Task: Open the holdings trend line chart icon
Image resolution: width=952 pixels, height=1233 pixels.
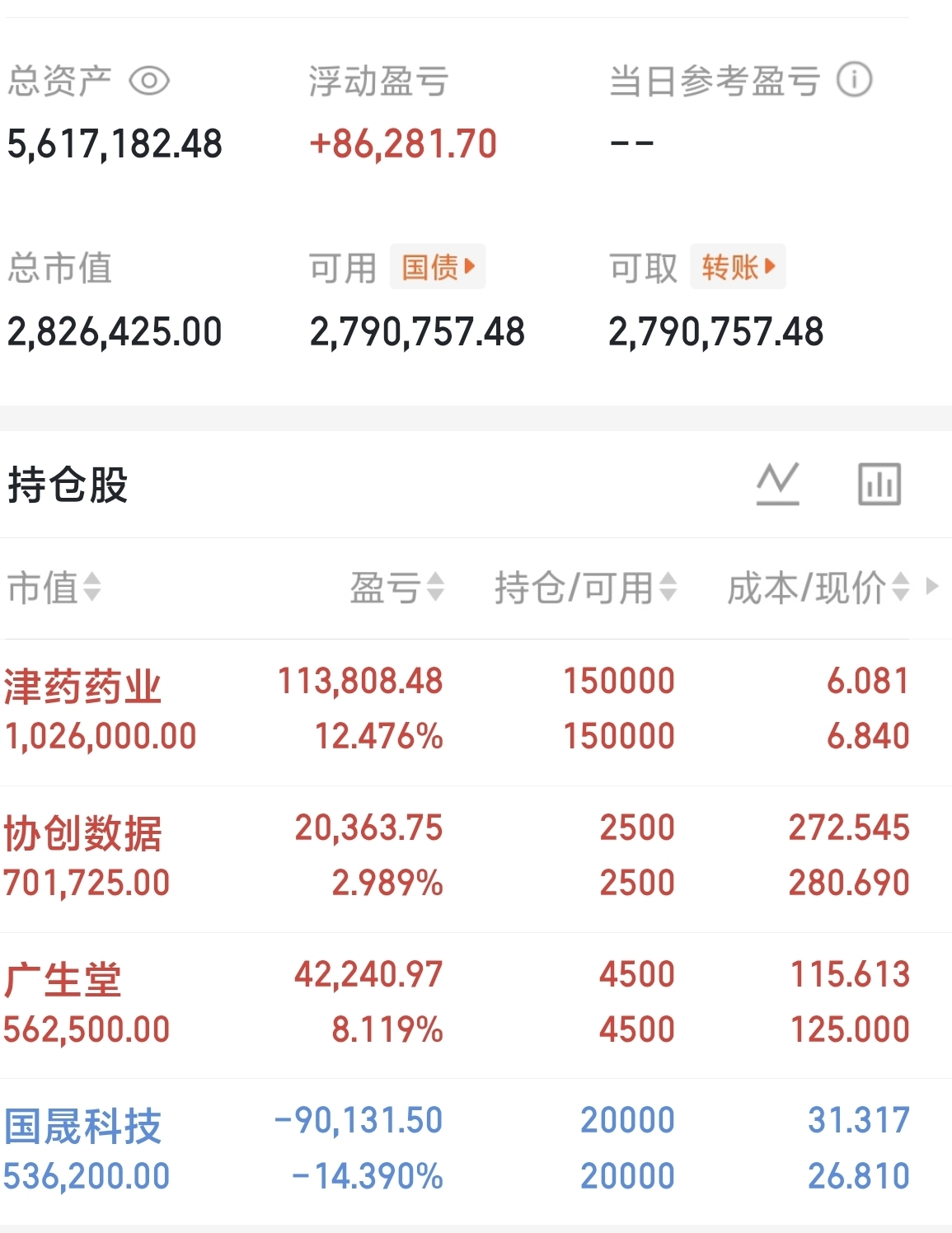Action: tap(778, 484)
